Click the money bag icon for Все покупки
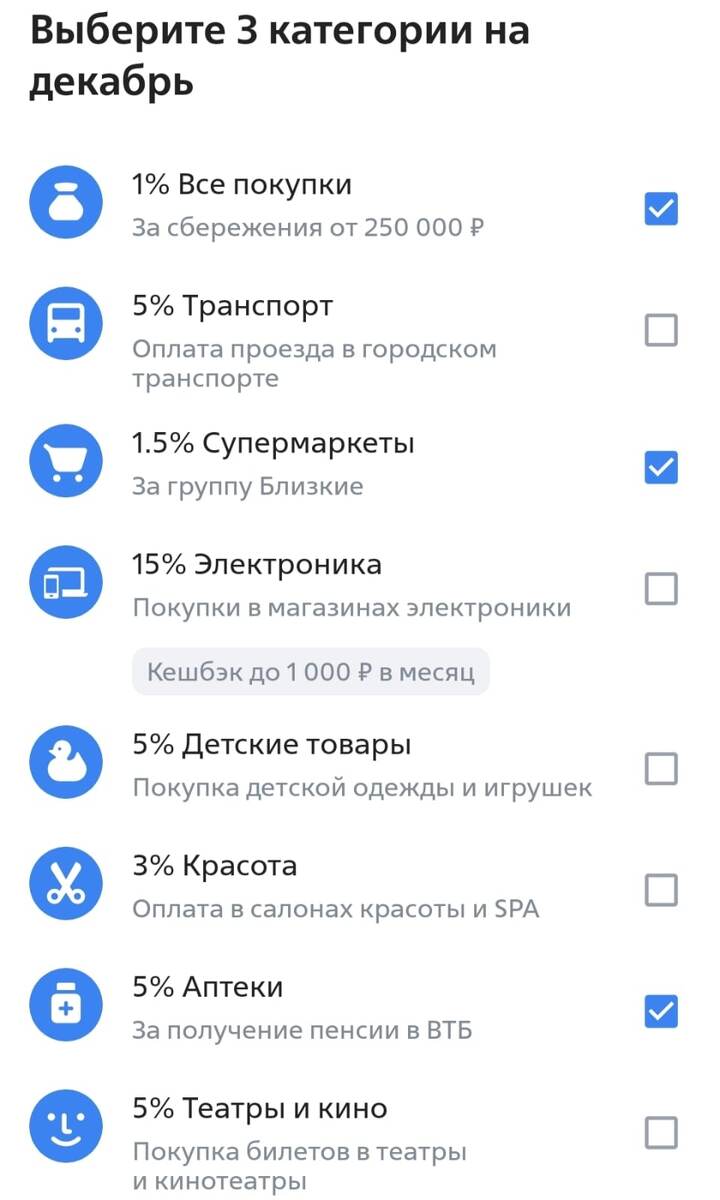720x1200 pixels. 65,202
